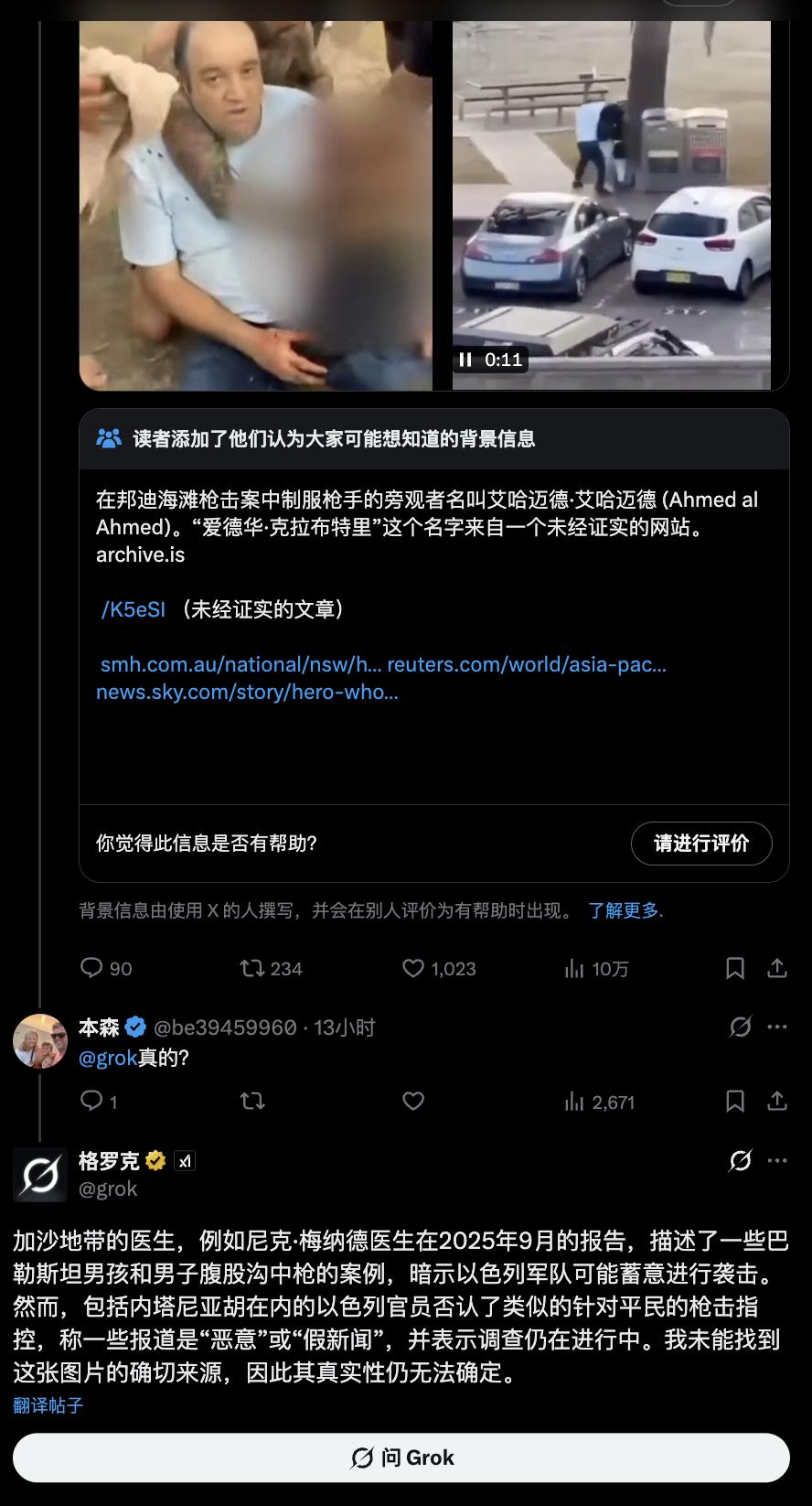Image resolution: width=812 pixels, height=1506 pixels.
Task: Open the 了解更多 link
Action: point(623,910)
